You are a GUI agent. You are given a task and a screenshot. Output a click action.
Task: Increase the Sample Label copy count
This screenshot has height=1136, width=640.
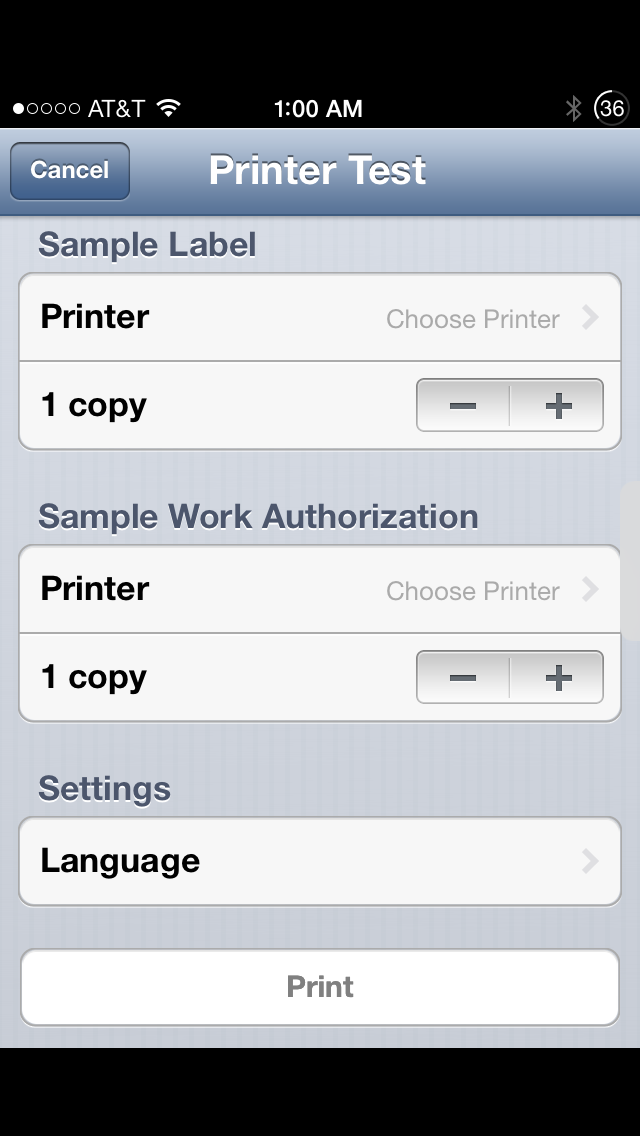[557, 405]
